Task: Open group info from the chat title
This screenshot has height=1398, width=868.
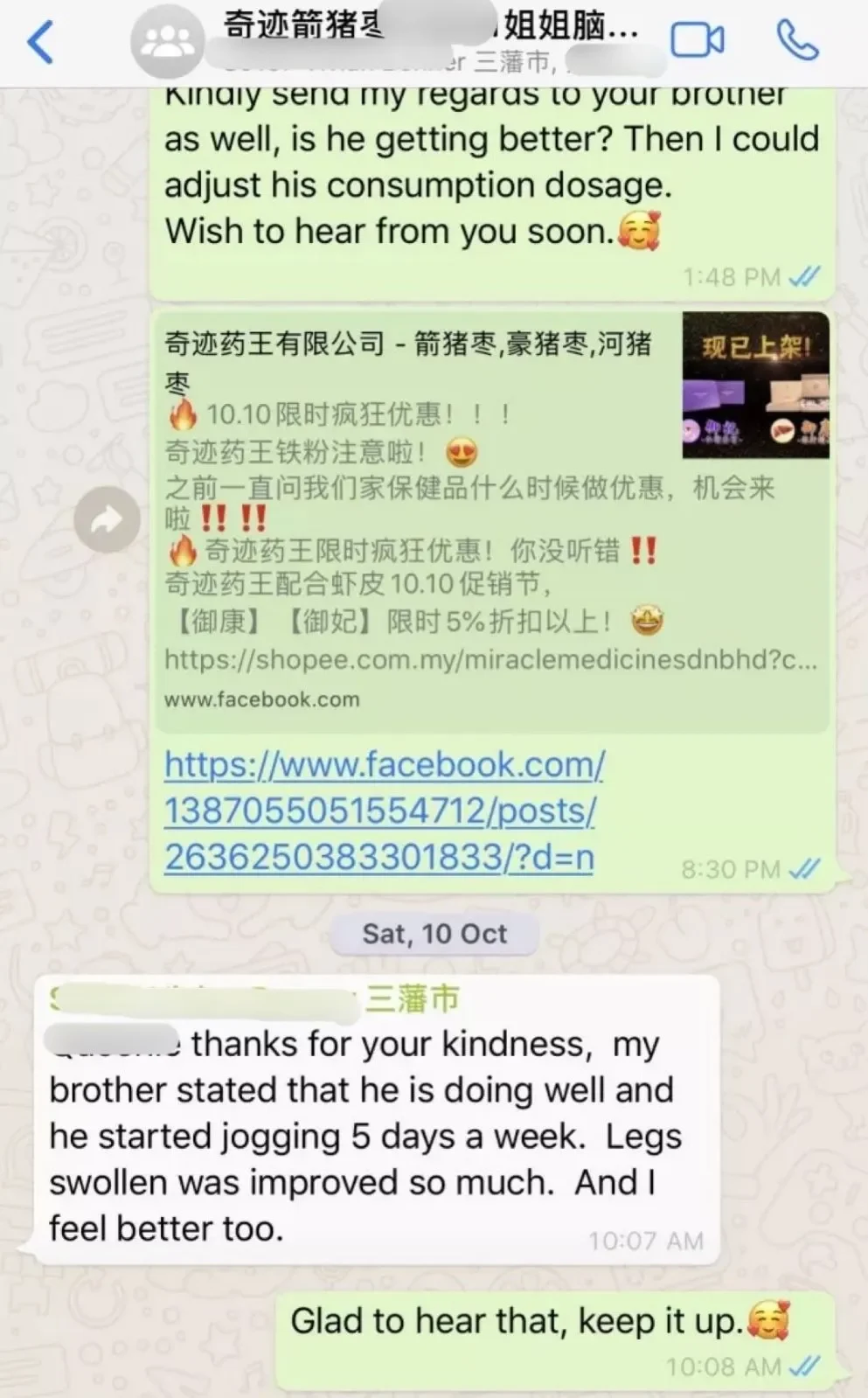Action: 428,26
